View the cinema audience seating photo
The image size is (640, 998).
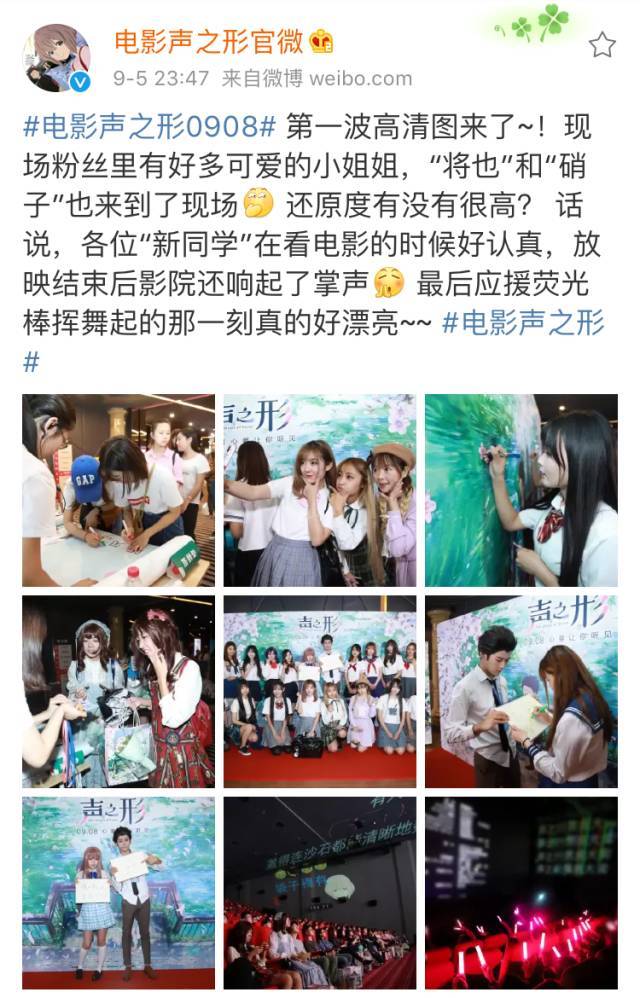319,892
